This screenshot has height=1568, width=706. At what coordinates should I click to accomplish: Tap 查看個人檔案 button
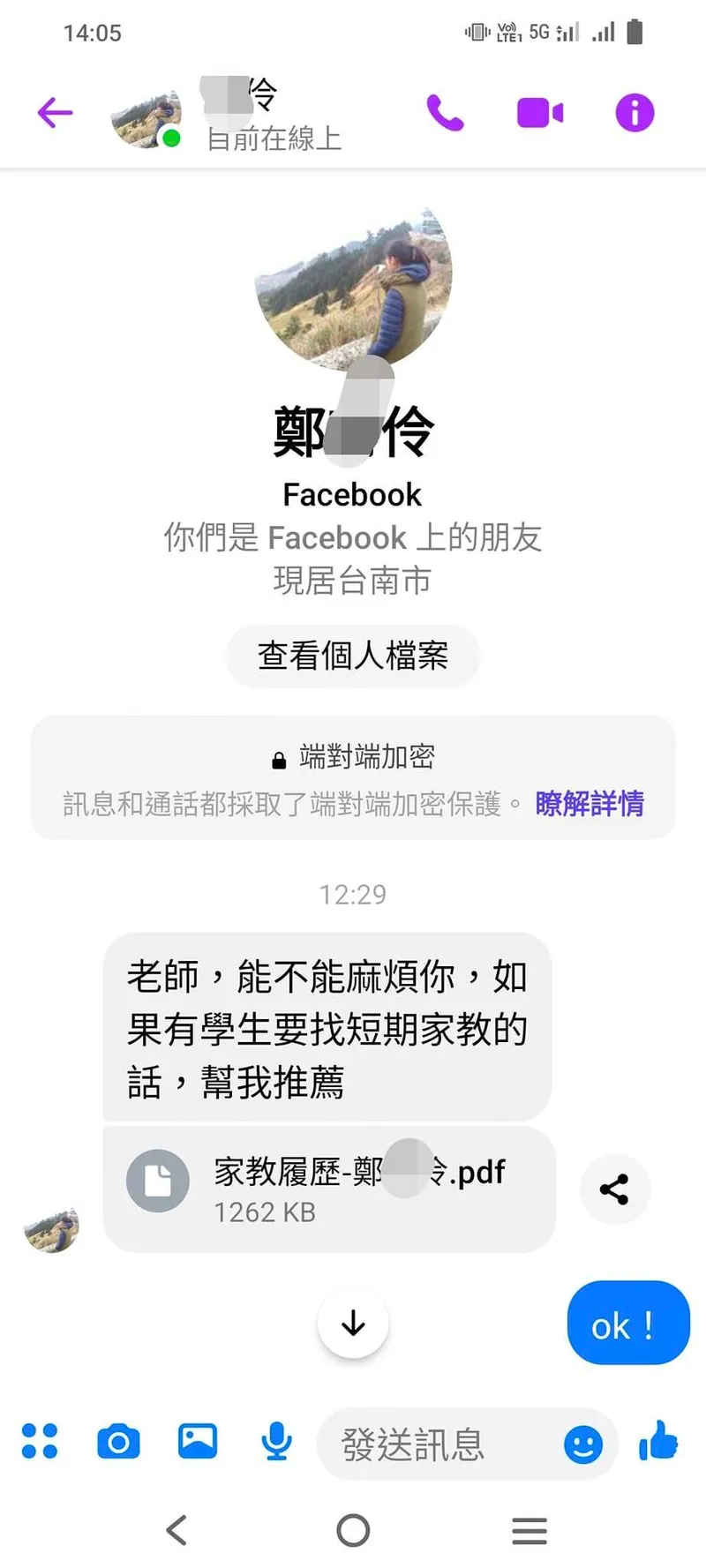(x=352, y=656)
